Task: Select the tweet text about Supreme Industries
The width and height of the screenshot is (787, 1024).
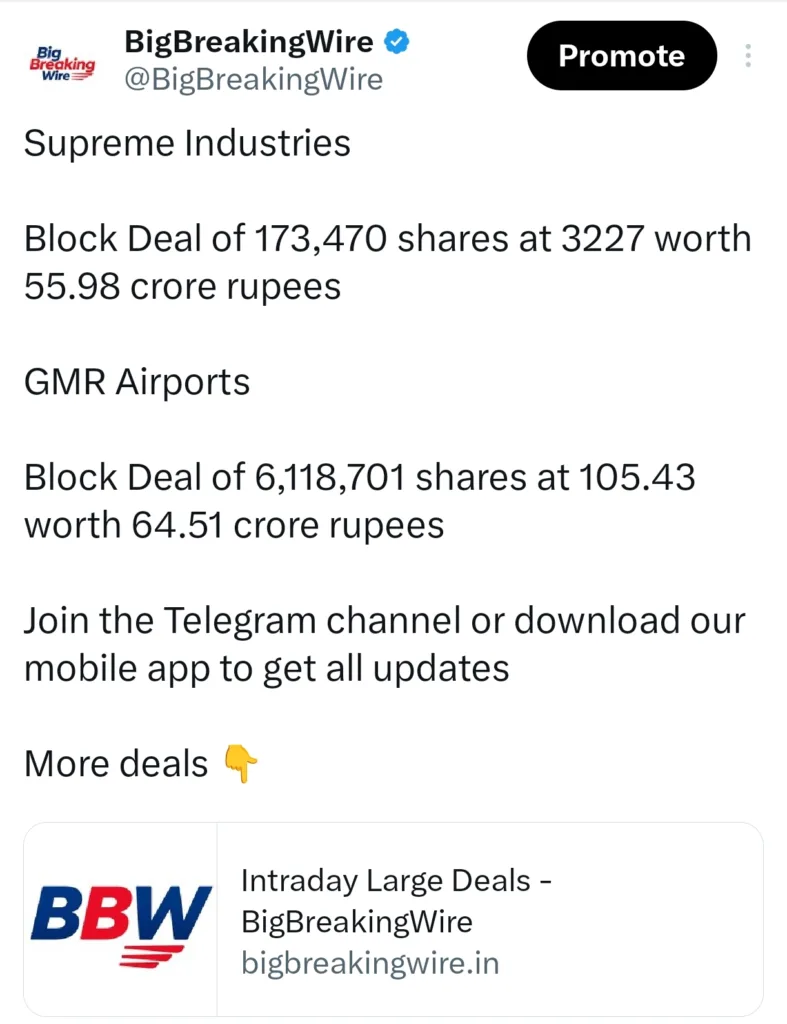Action: click(187, 143)
